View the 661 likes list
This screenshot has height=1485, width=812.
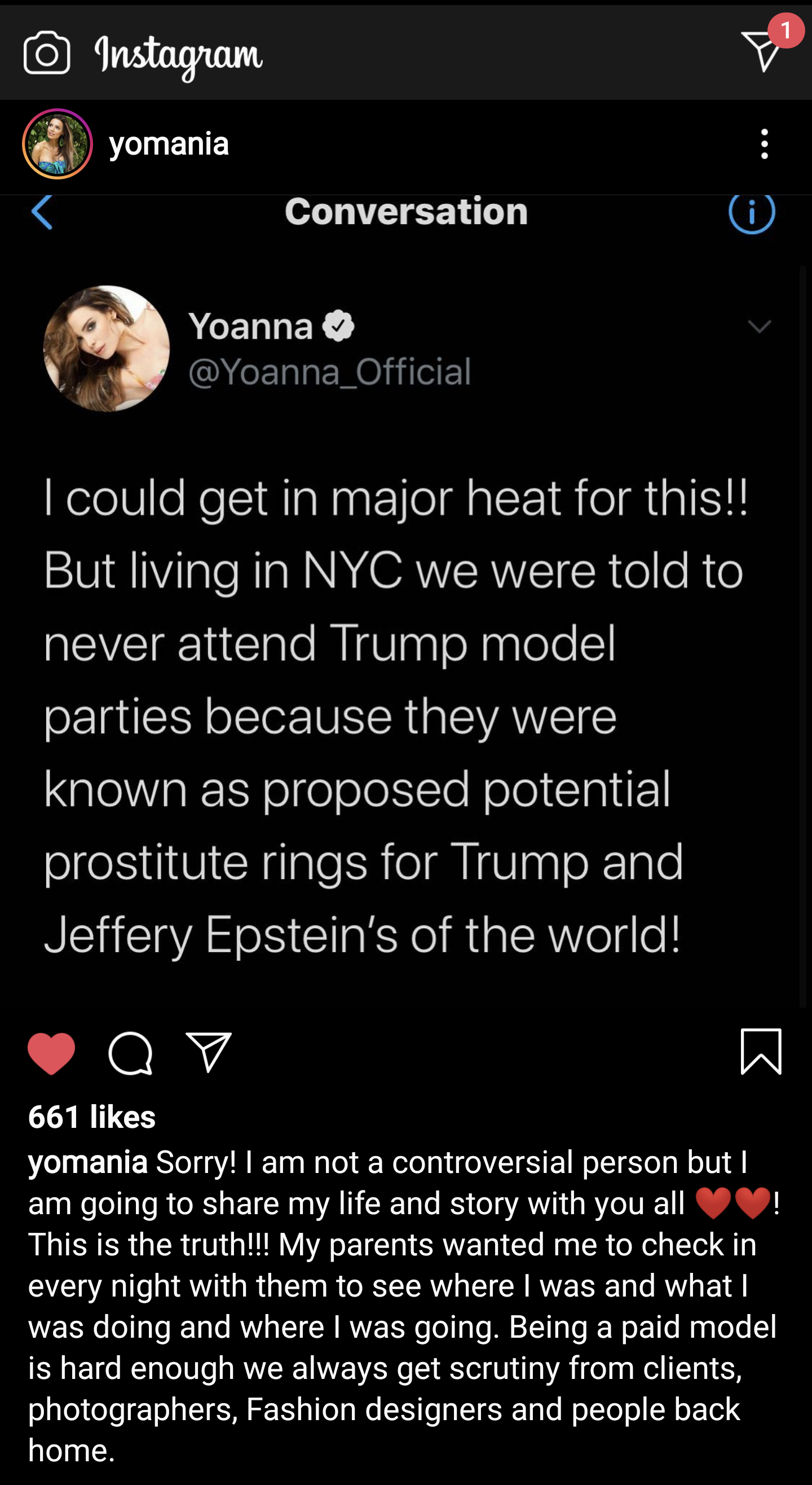pyautogui.click(x=91, y=1117)
